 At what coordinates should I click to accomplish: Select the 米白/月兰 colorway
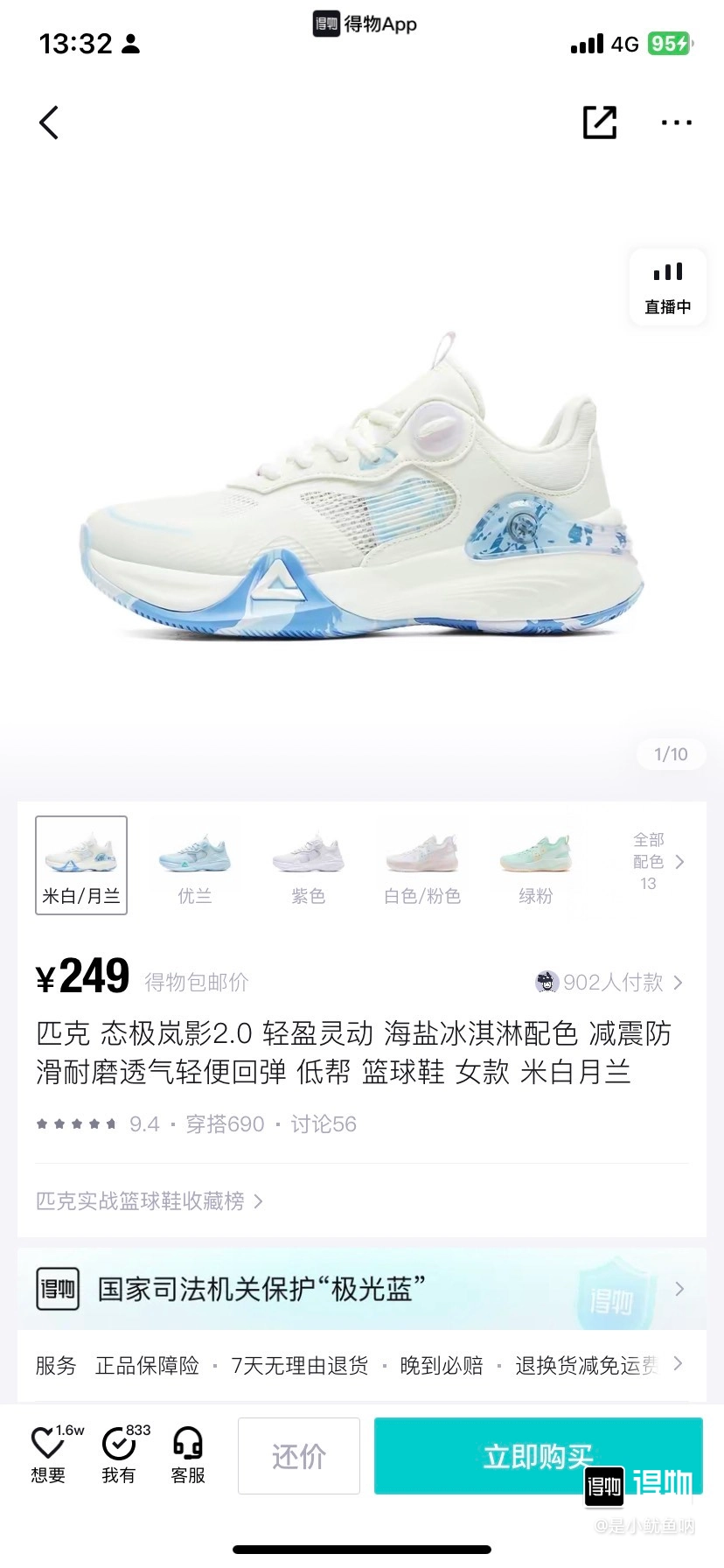click(81, 865)
